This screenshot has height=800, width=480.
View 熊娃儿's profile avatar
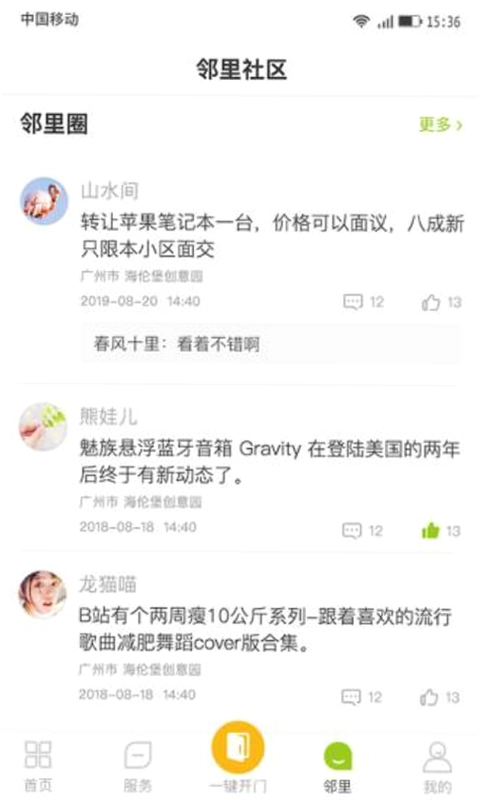coord(43,427)
